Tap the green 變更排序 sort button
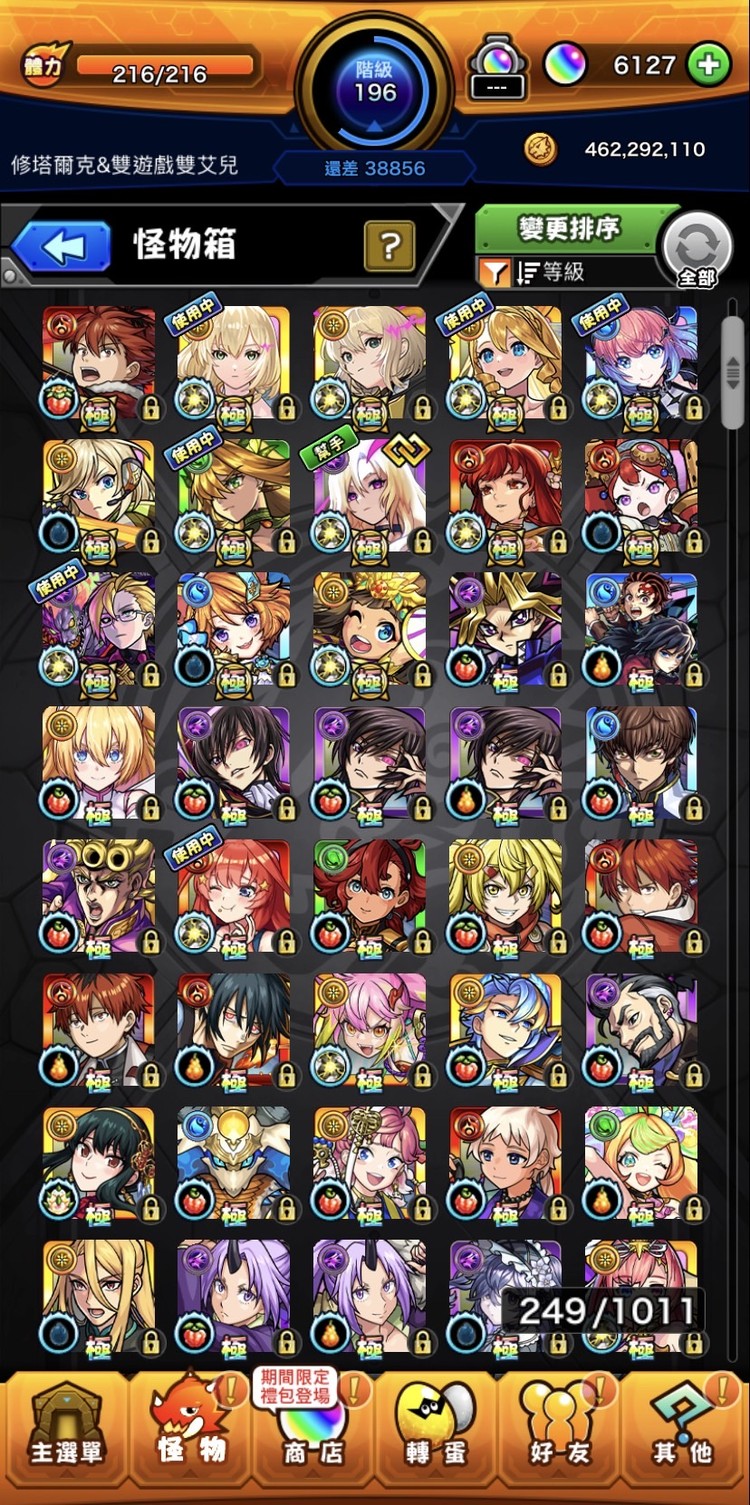 coord(568,229)
